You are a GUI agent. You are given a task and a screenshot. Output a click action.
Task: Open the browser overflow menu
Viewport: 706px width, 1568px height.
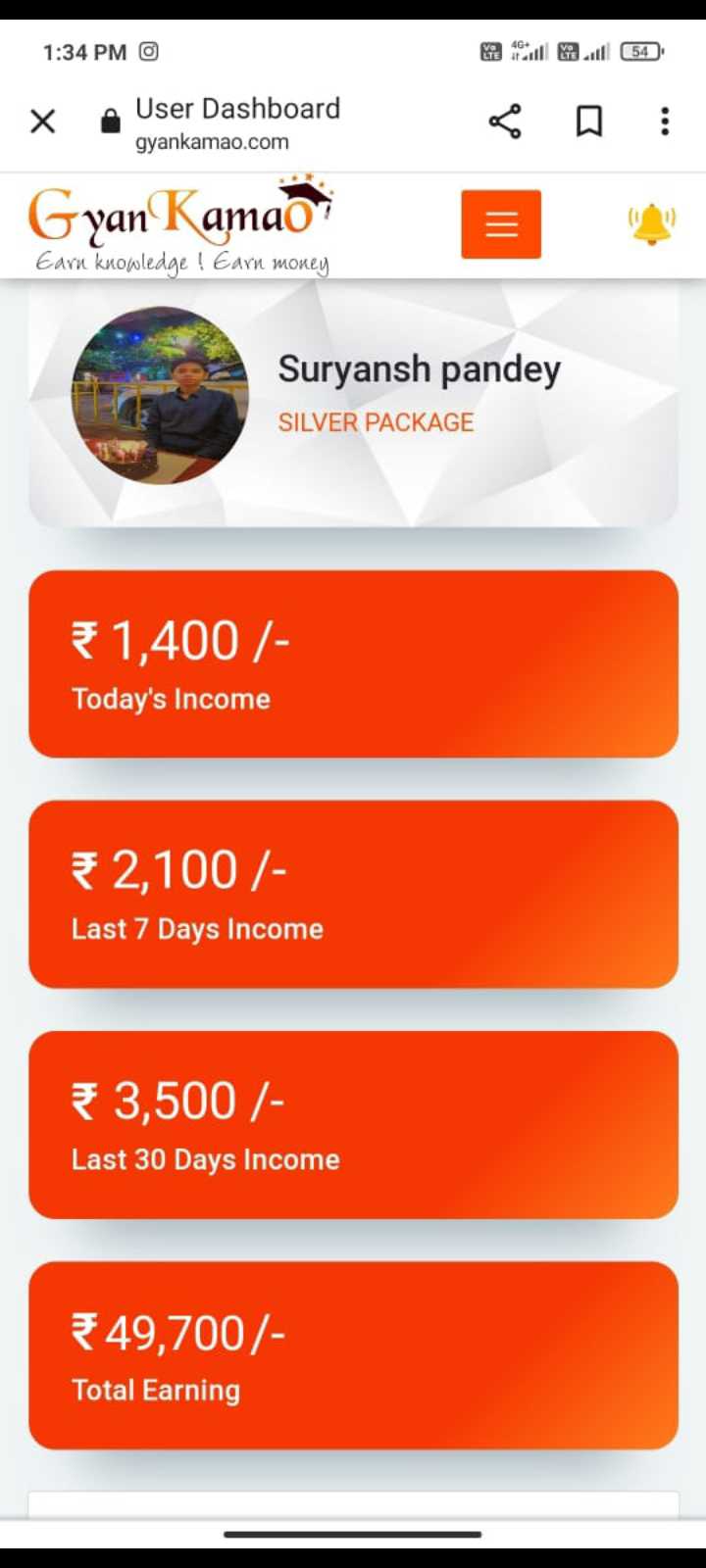click(x=665, y=122)
